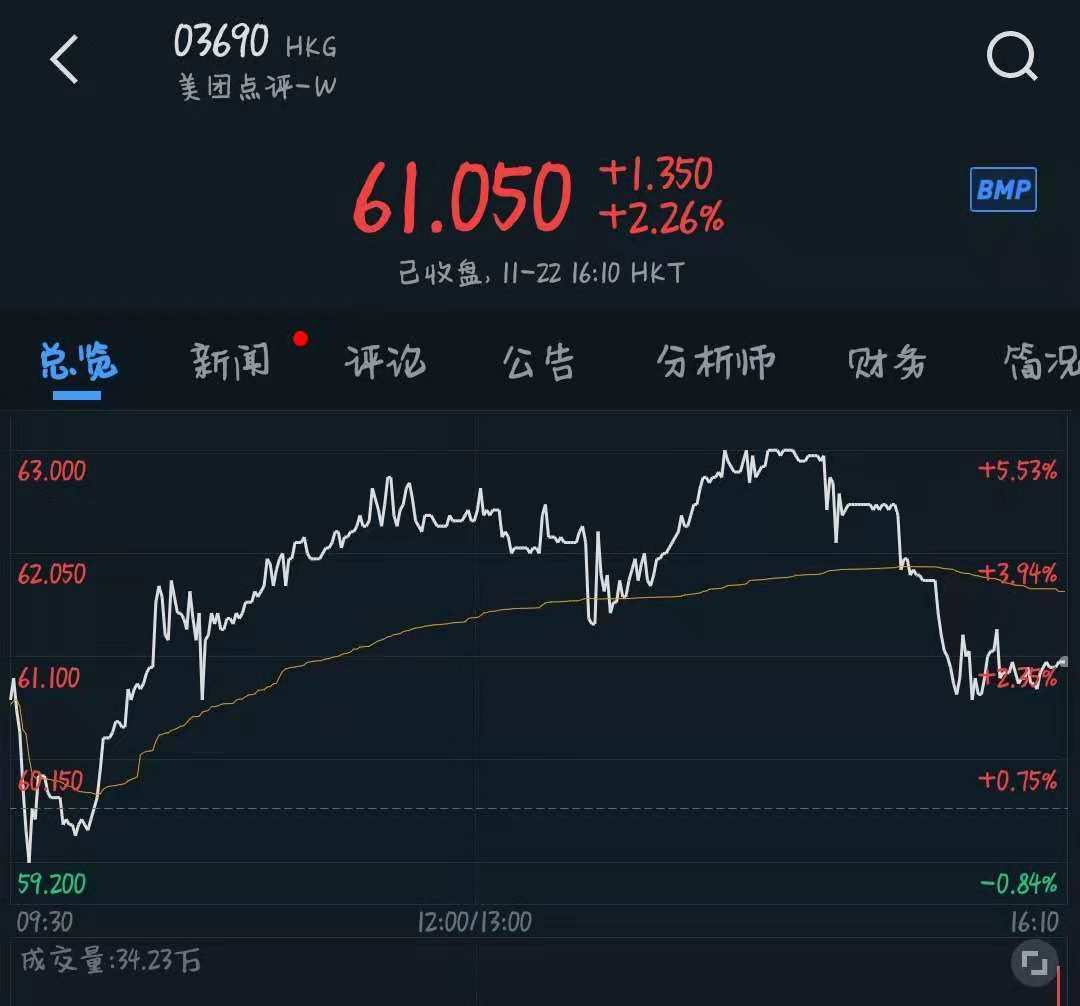Open the 分析师 analyst tab
The height and width of the screenshot is (1006, 1080).
tap(716, 361)
